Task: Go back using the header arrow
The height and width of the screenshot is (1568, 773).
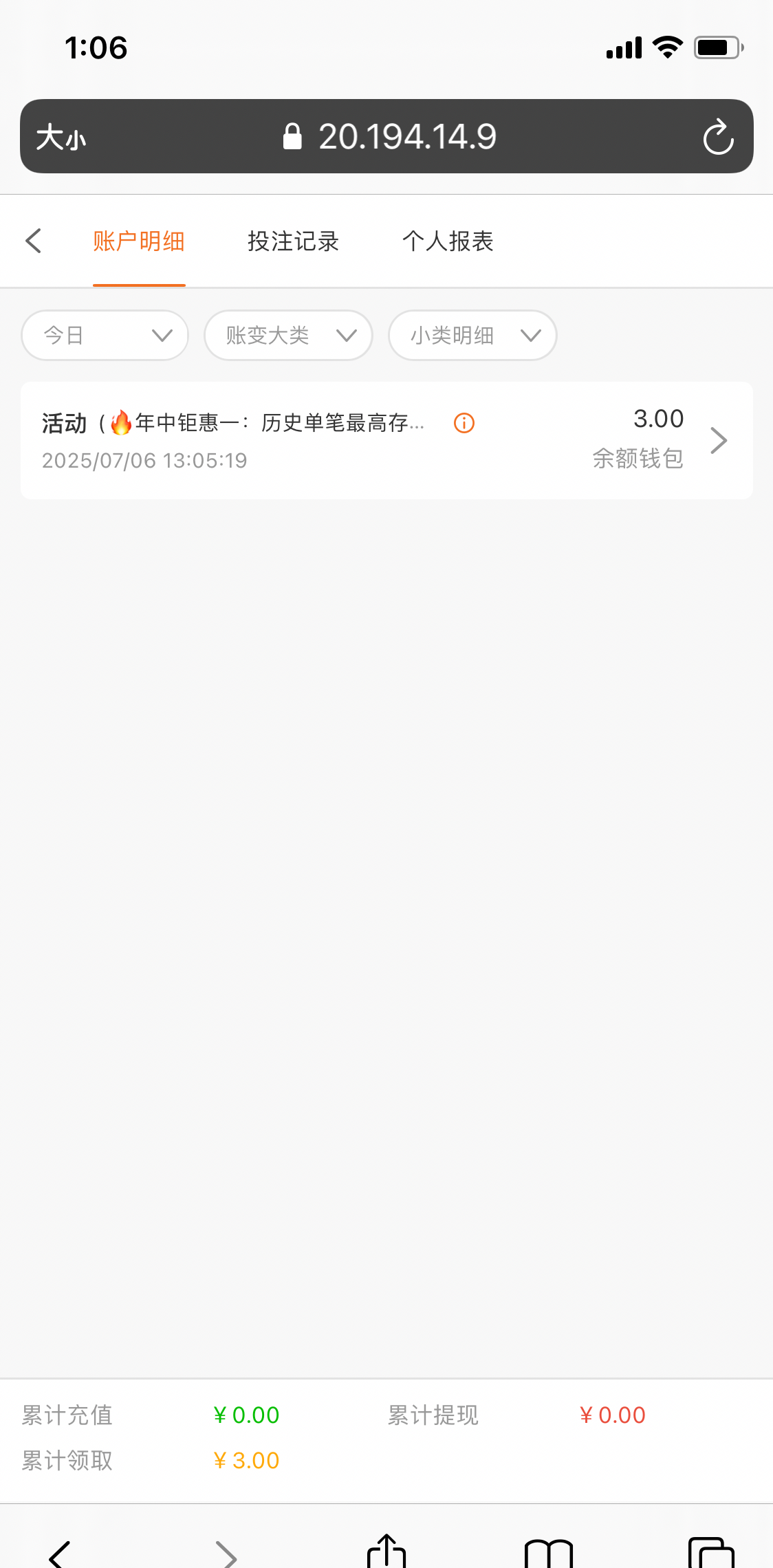Action: click(34, 241)
